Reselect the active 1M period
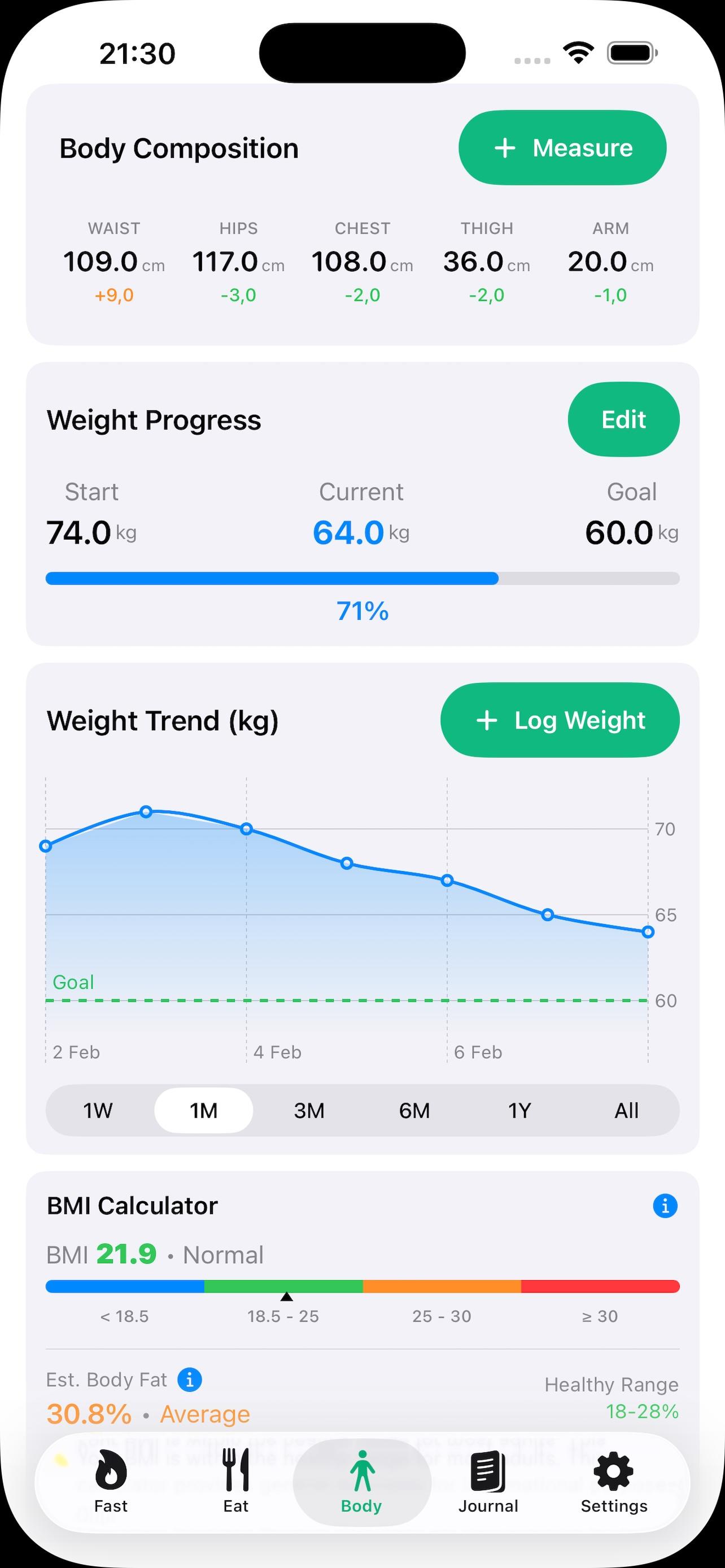This screenshot has width=725, height=1568. pyautogui.click(x=204, y=1110)
